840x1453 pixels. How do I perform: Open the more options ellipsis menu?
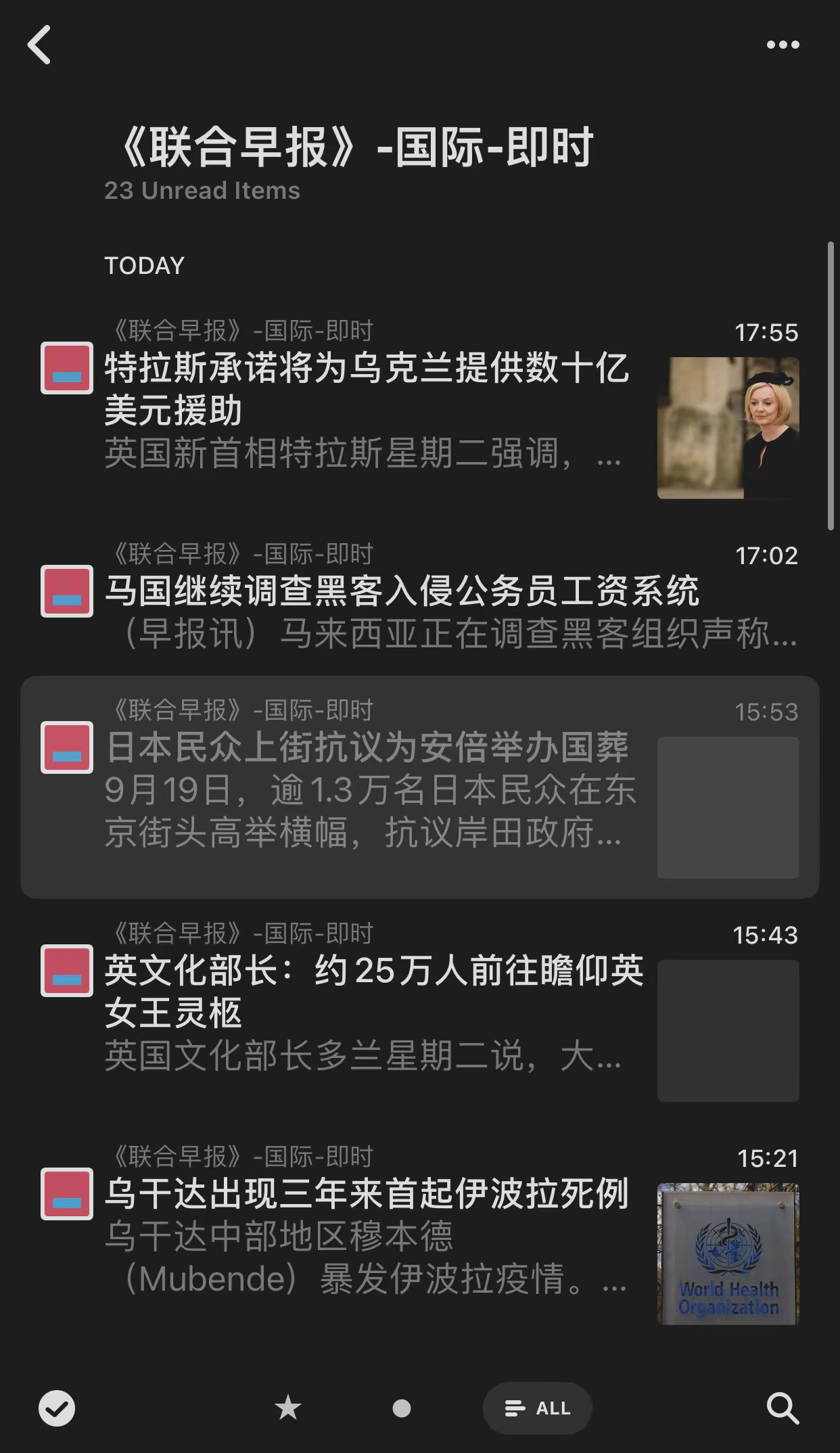[783, 45]
